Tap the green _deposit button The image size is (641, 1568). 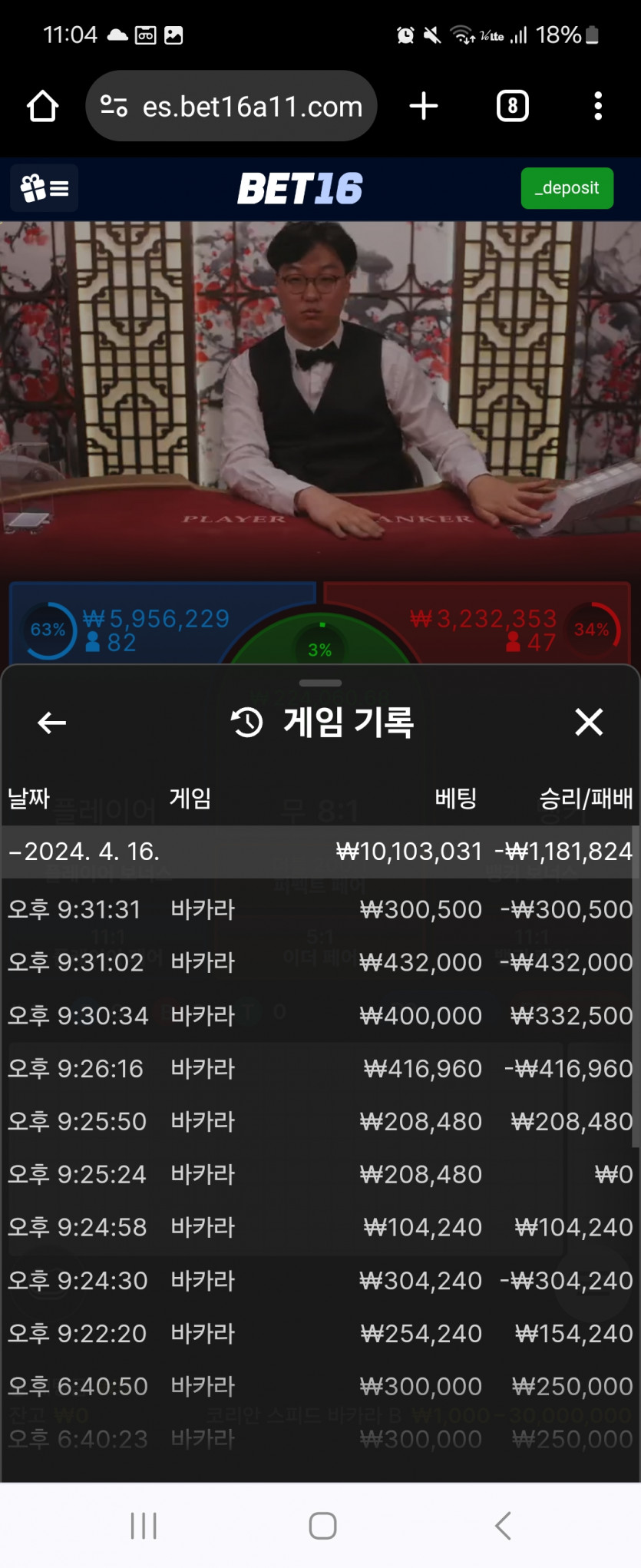(x=567, y=188)
